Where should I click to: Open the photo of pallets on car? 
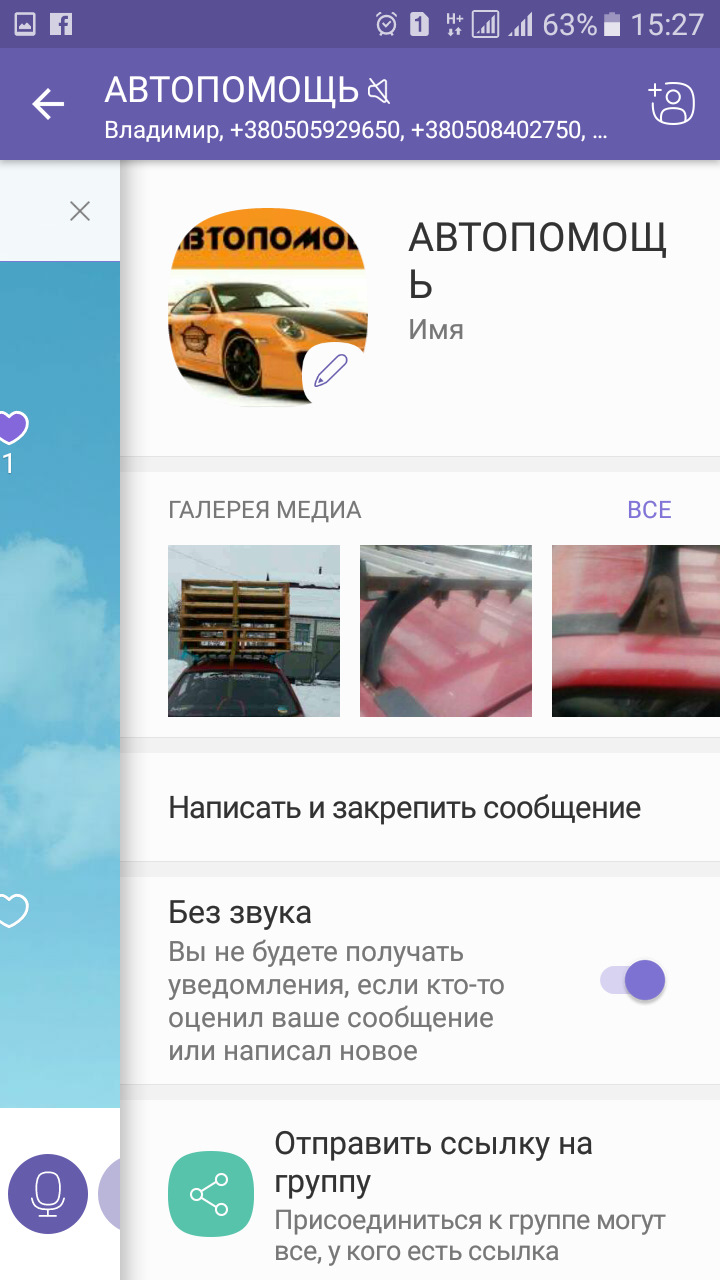click(254, 631)
